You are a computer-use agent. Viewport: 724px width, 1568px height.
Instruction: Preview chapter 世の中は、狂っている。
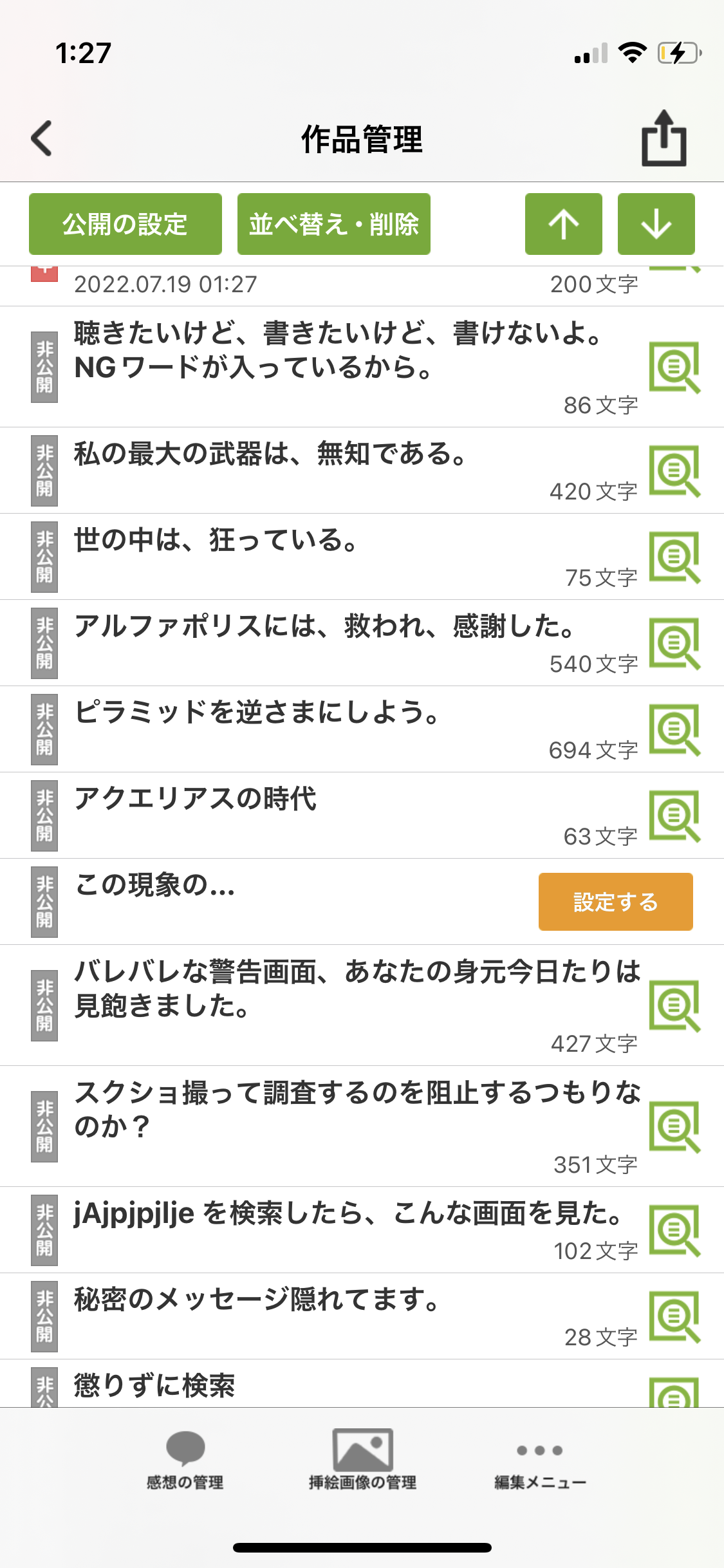(x=674, y=557)
